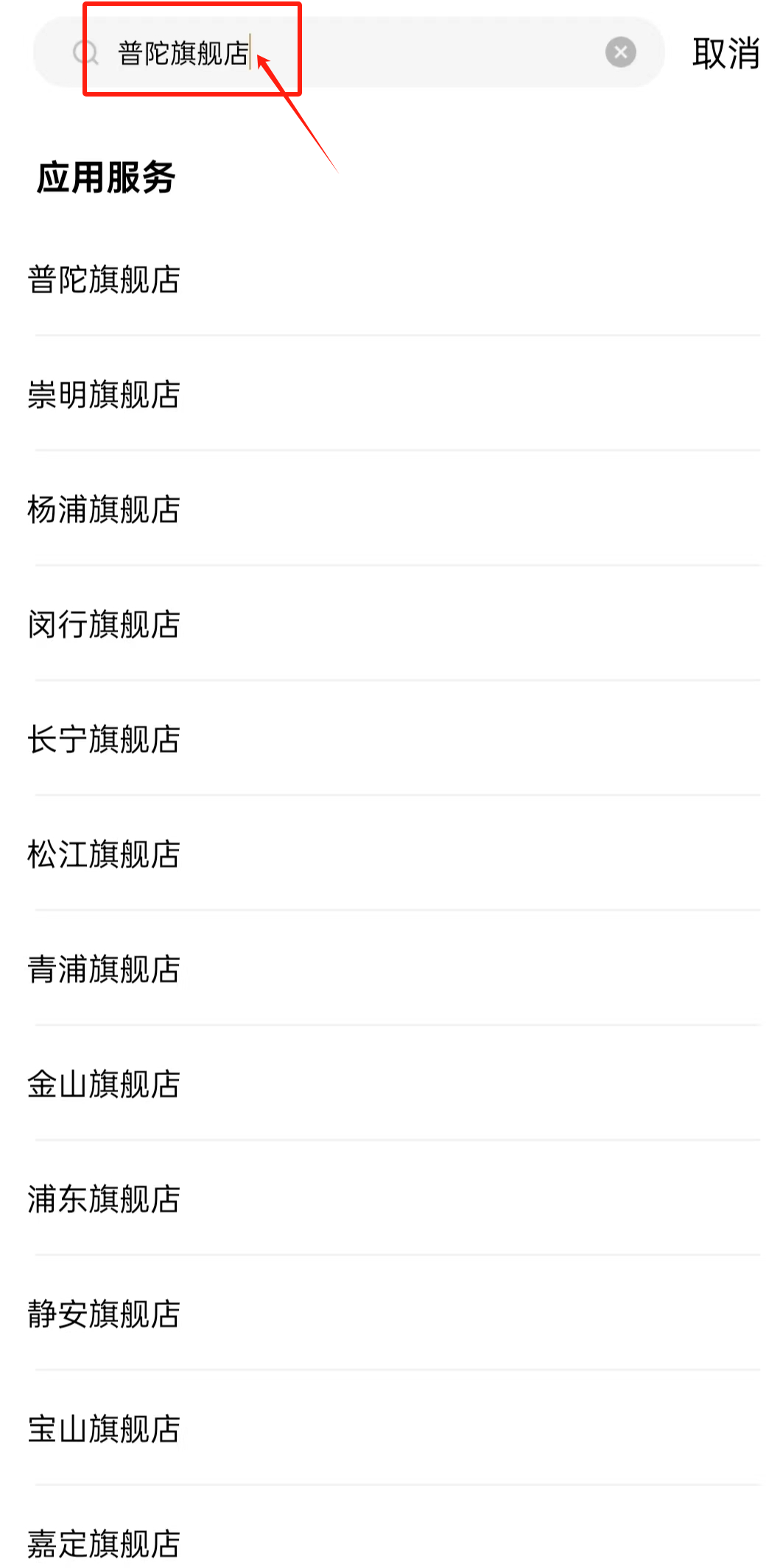Screen dimensions: 780x1568
Task: Open 静安旗舰店
Action: coord(105,1315)
